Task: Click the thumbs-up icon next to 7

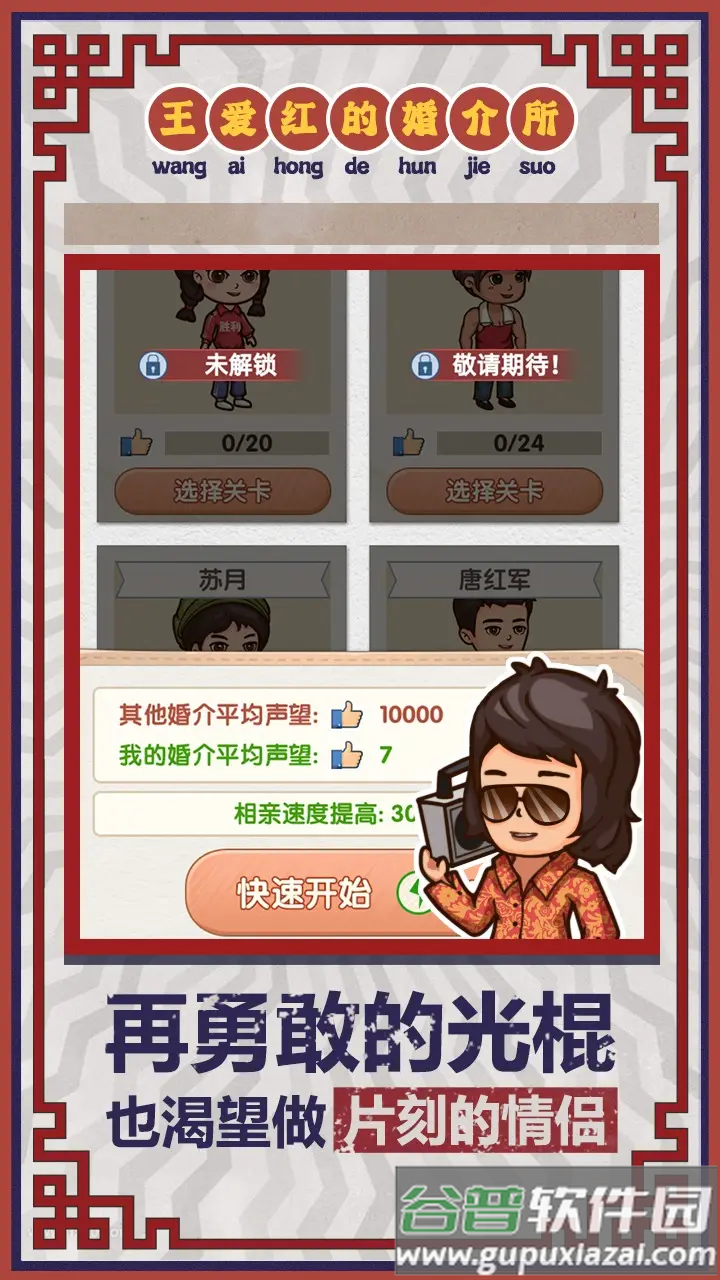Action: point(345,755)
